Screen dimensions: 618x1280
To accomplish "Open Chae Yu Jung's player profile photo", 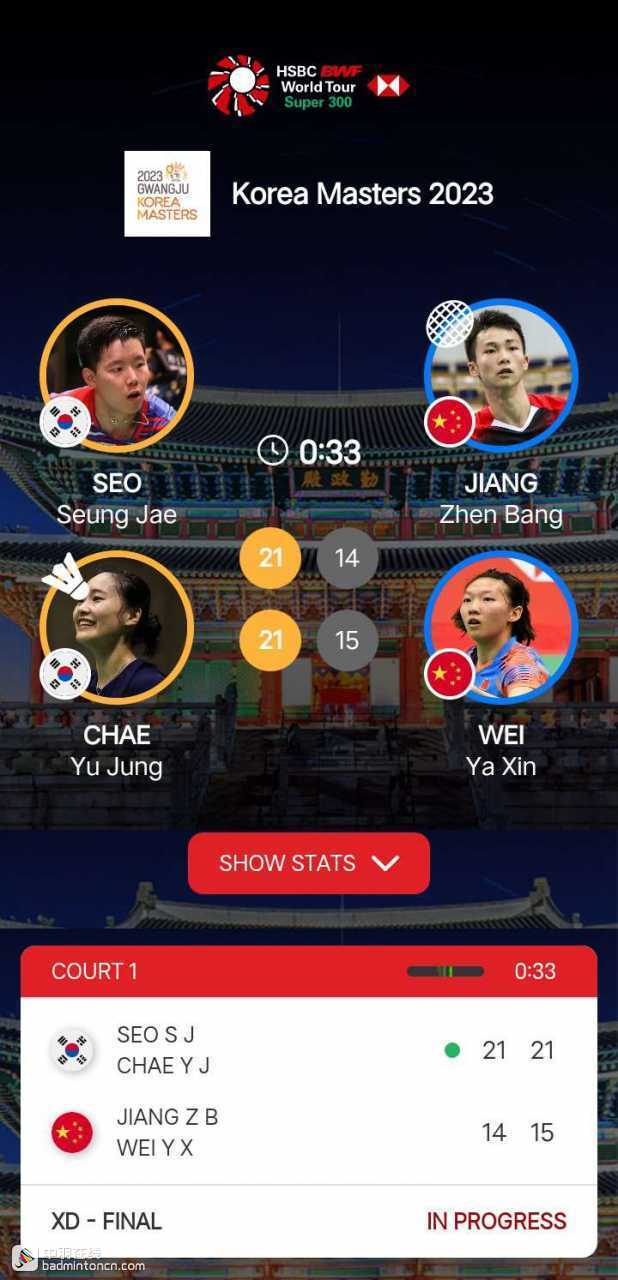I will pyautogui.click(x=117, y=628).
